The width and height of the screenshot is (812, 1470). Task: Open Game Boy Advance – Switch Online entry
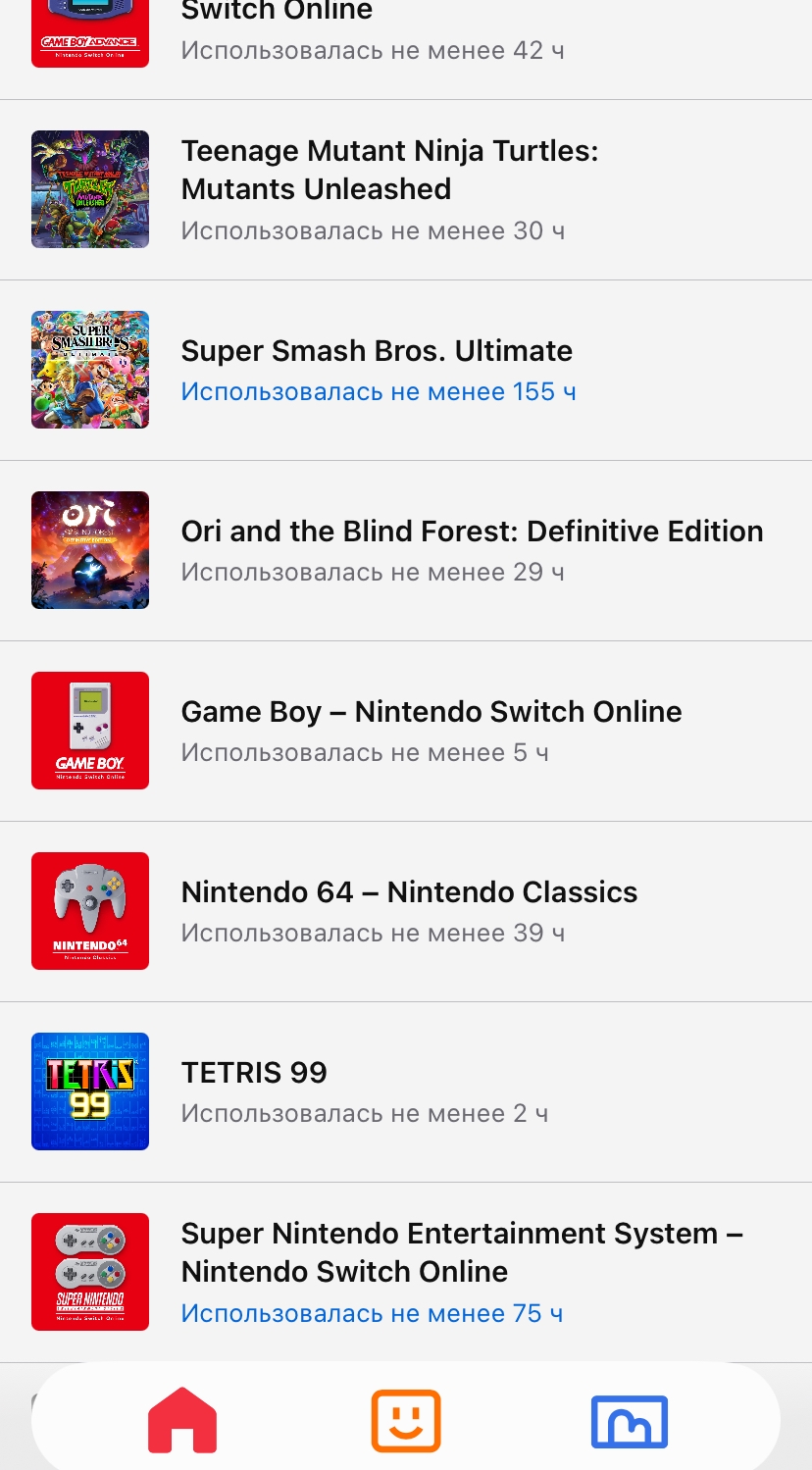(373, 31)
